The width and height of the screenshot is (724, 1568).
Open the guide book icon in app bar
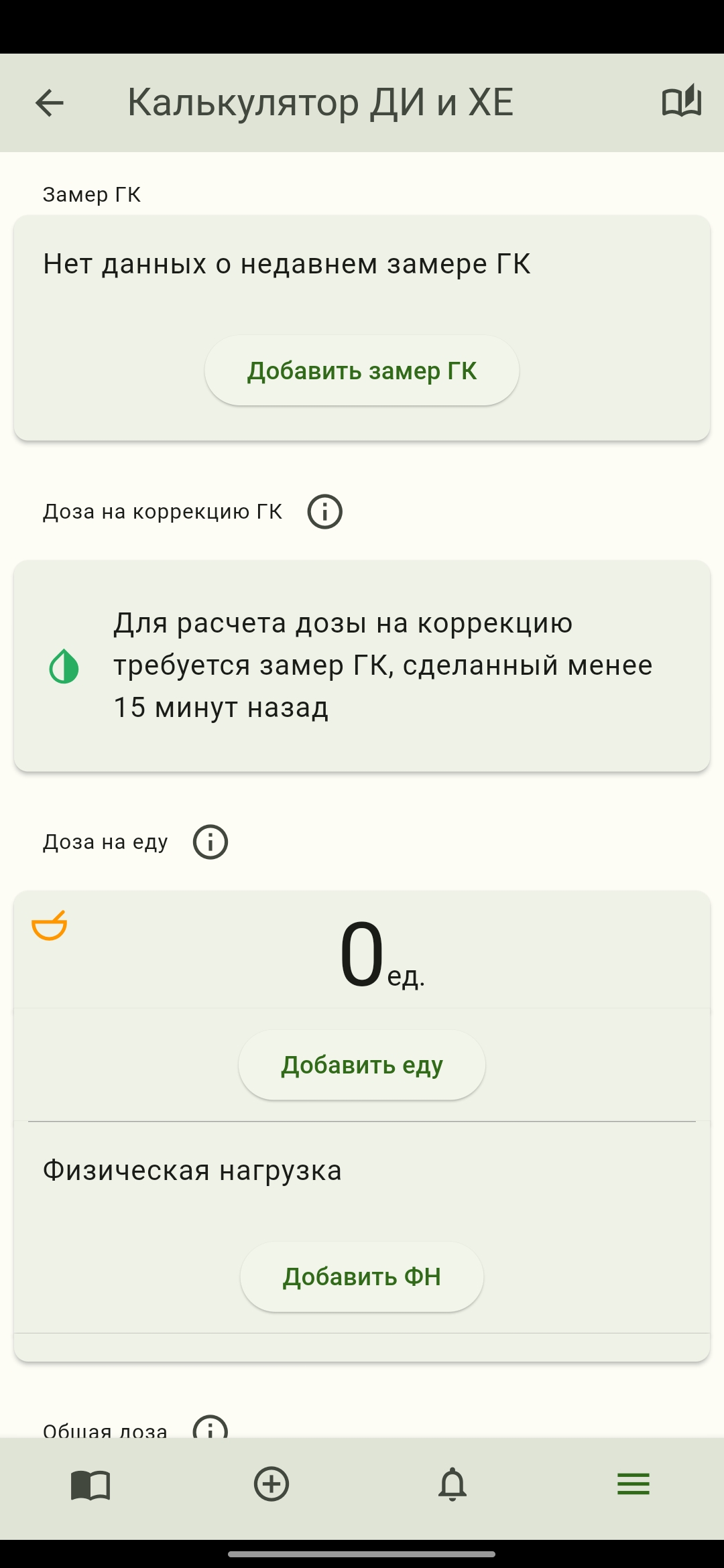point(681,102)
